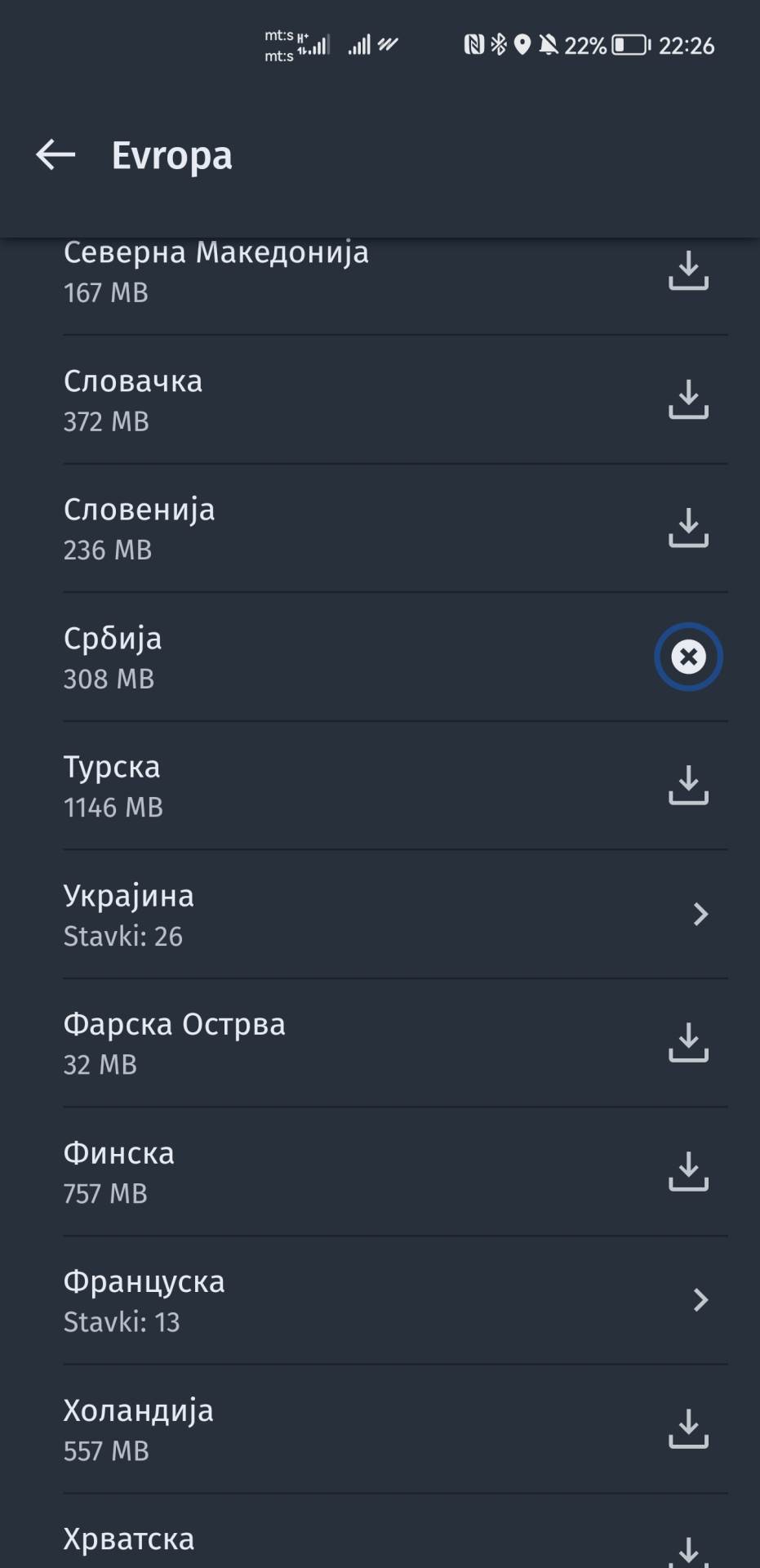Tap the 22:26 clock in status bar
760x1568 pixels.
[688, 46]
